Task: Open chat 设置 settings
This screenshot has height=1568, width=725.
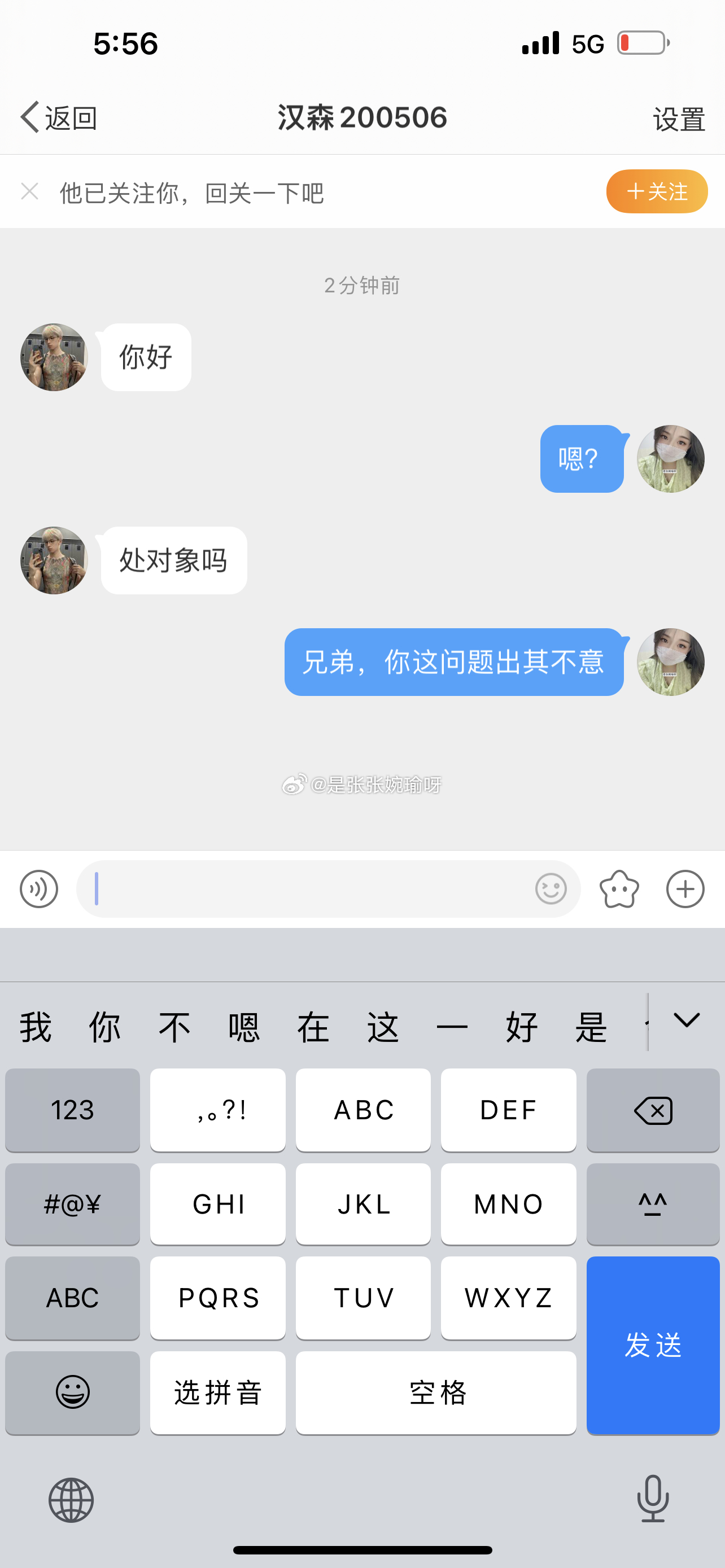Action: [678, 119]
